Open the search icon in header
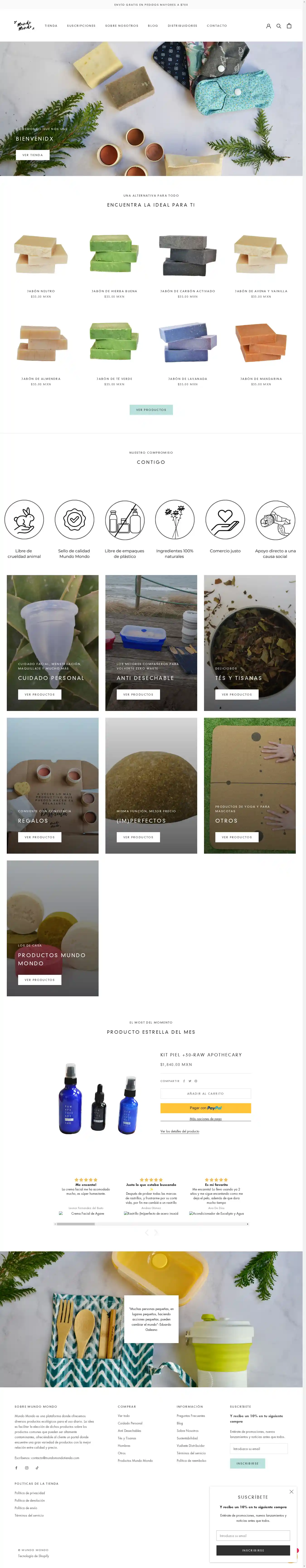Image resolution: width=306 pixels, height=1568 pixels. coord(279,26)
